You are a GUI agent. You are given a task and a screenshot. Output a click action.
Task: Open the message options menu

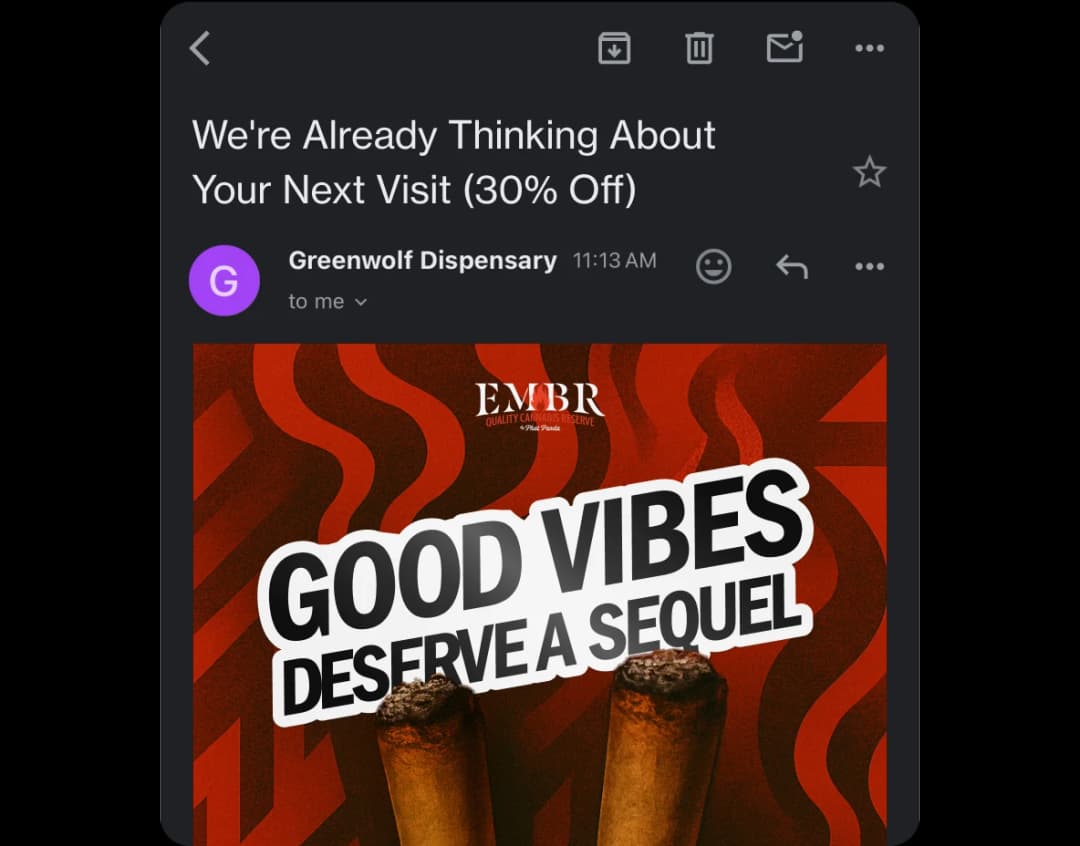pos(869,266)
